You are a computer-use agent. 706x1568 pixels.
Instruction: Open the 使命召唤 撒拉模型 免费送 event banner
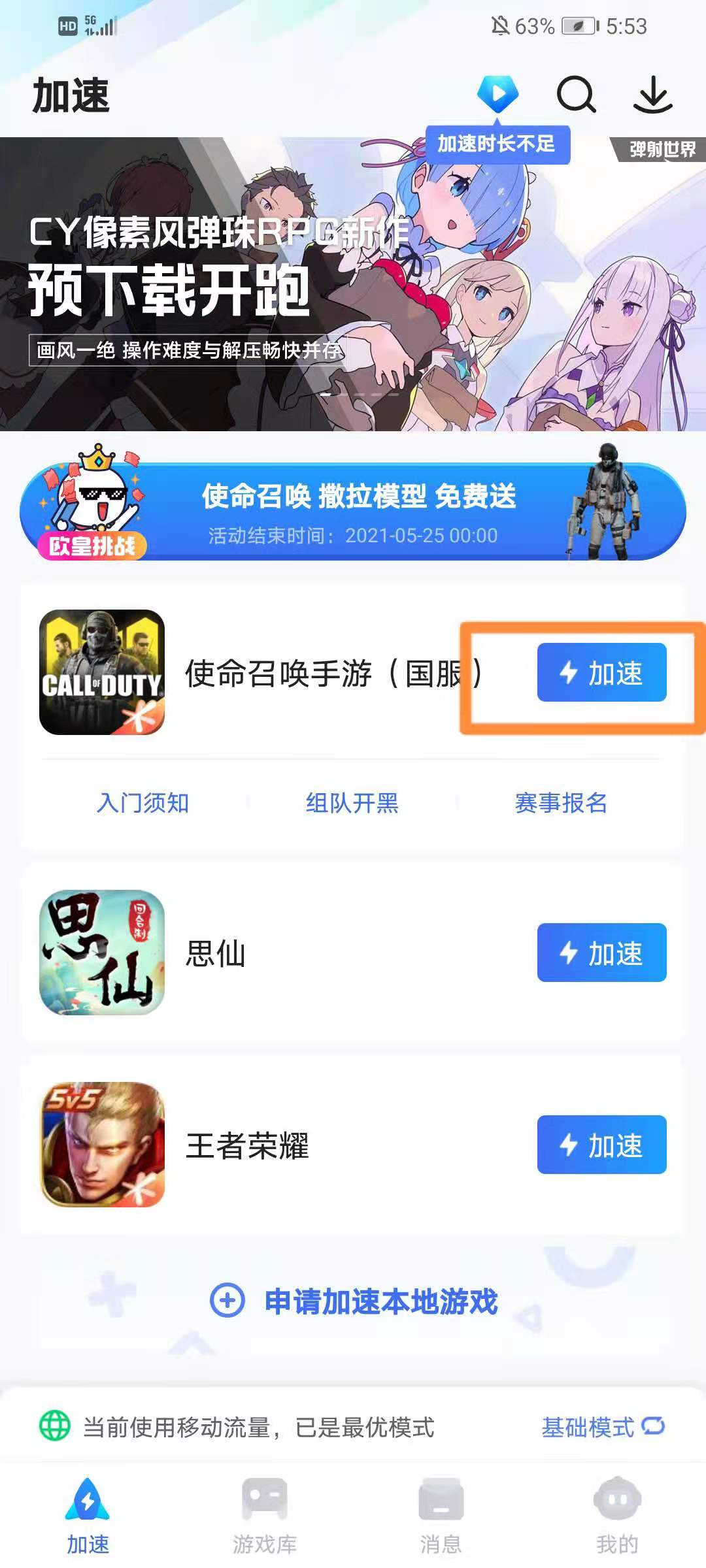pyautogui.click(x=353, y=513)
